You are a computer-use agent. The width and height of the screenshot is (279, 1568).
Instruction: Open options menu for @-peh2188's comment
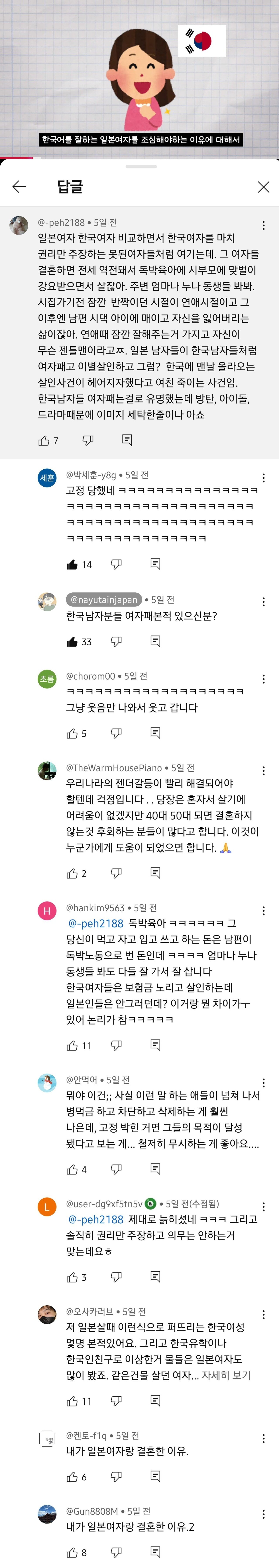click(x=263, y=225)
